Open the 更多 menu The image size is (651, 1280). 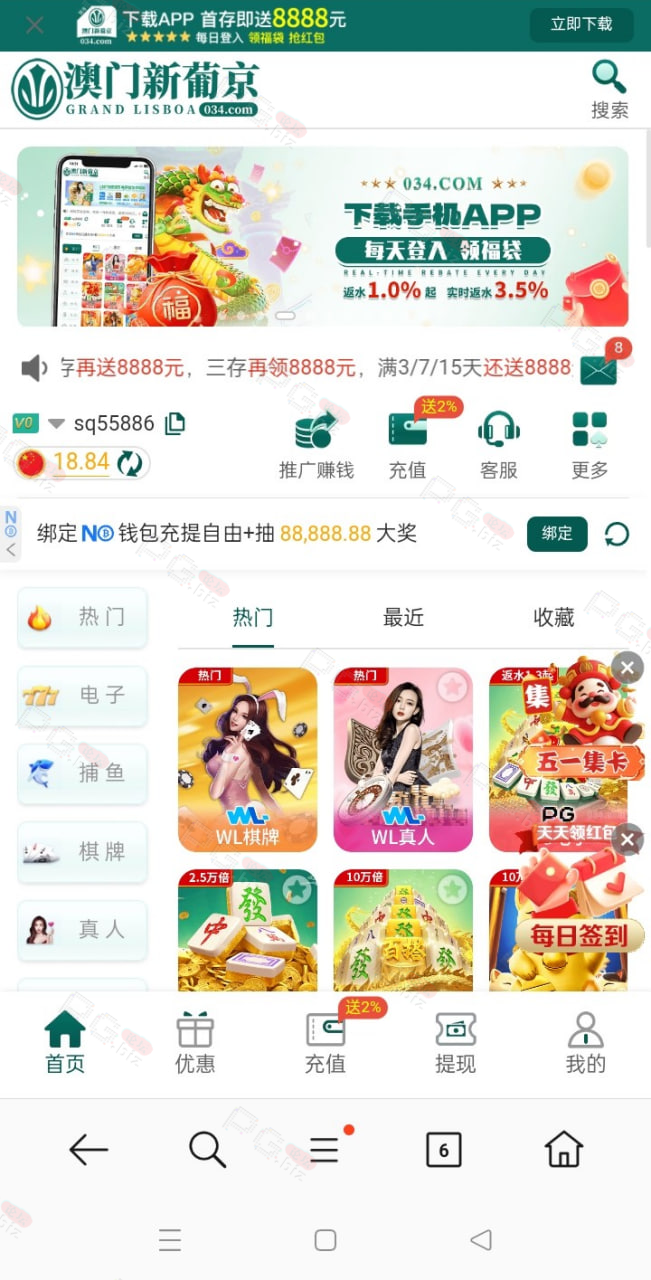point(589,445)
